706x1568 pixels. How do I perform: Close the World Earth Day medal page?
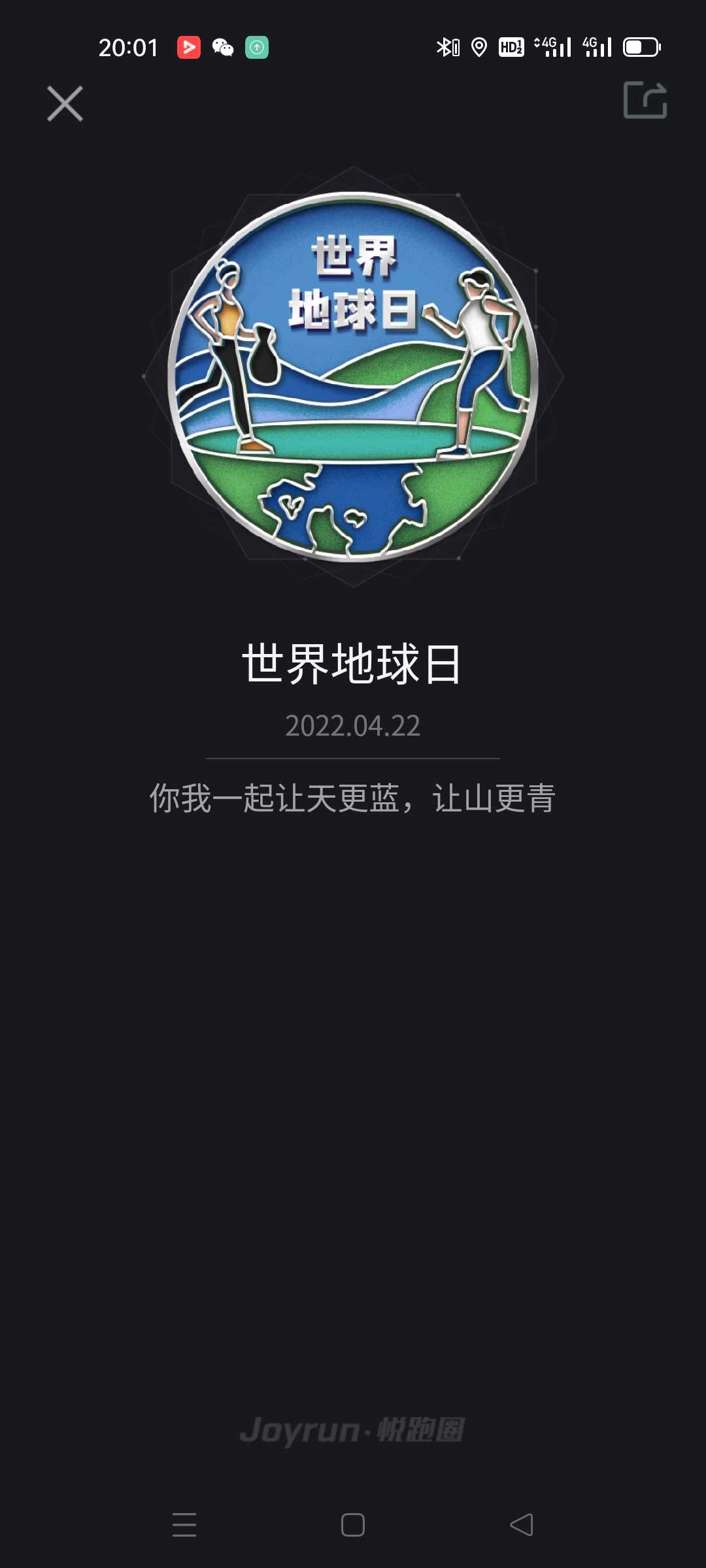(65, 103)
